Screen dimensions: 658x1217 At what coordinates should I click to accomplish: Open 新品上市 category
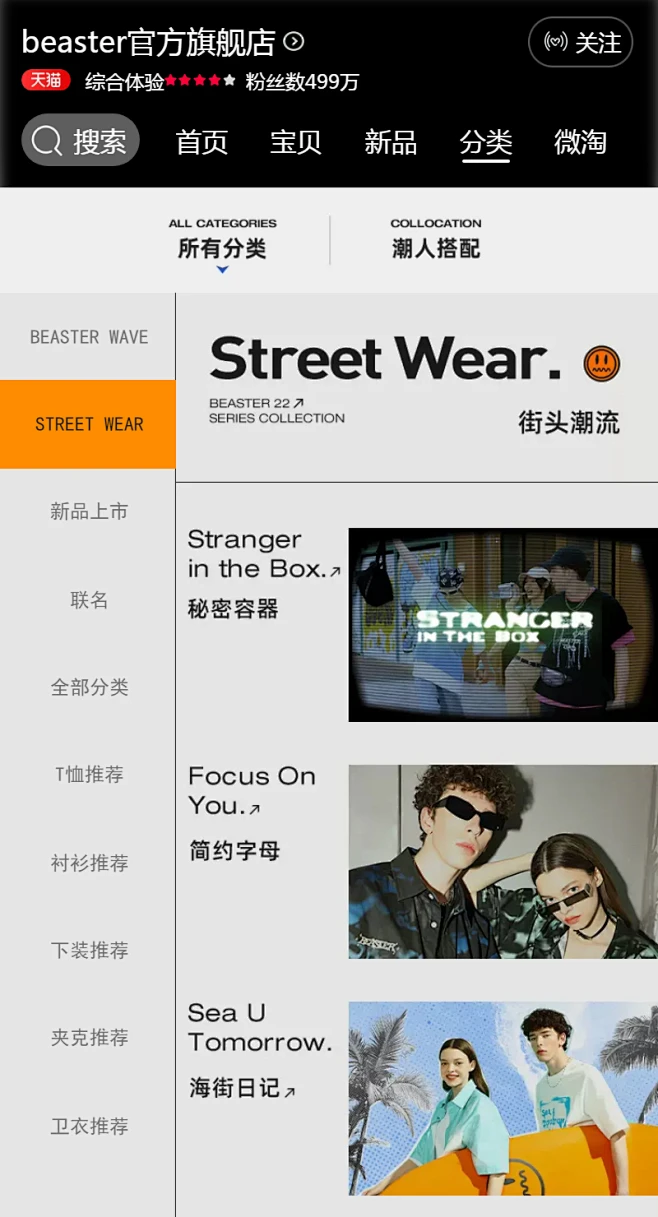click(x=89, y=511)
